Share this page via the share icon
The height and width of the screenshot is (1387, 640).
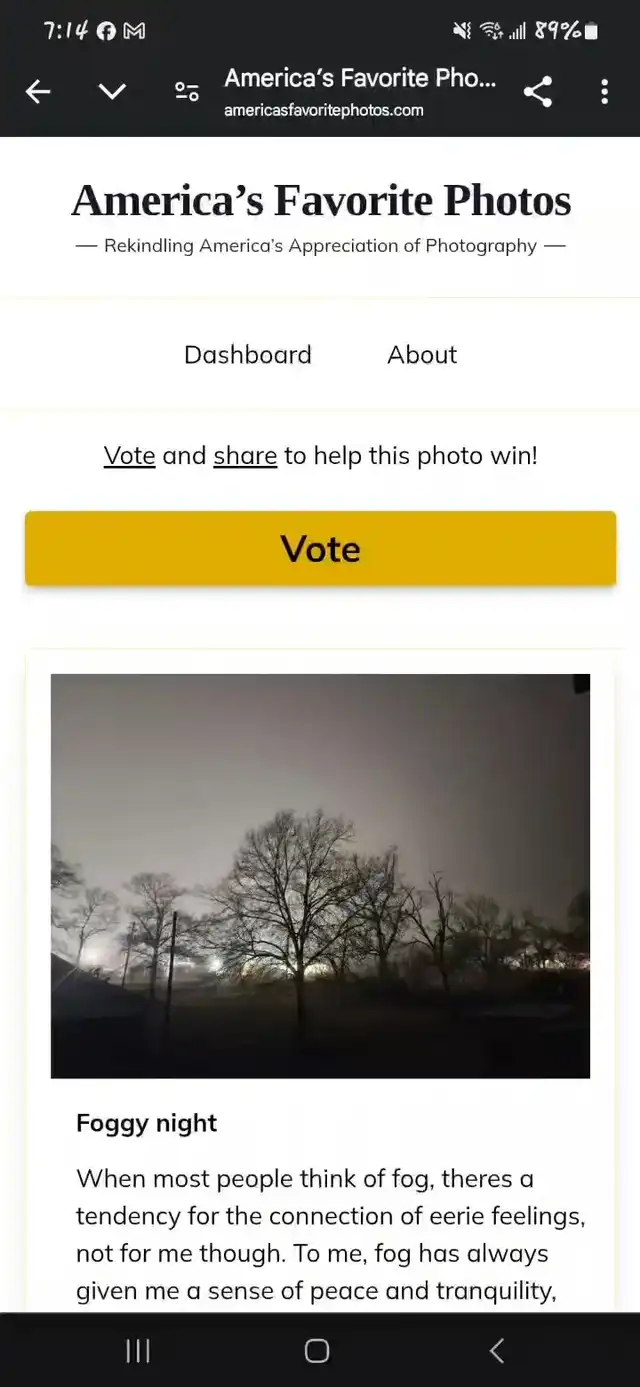pyautogui.click(x=537, y=92)
